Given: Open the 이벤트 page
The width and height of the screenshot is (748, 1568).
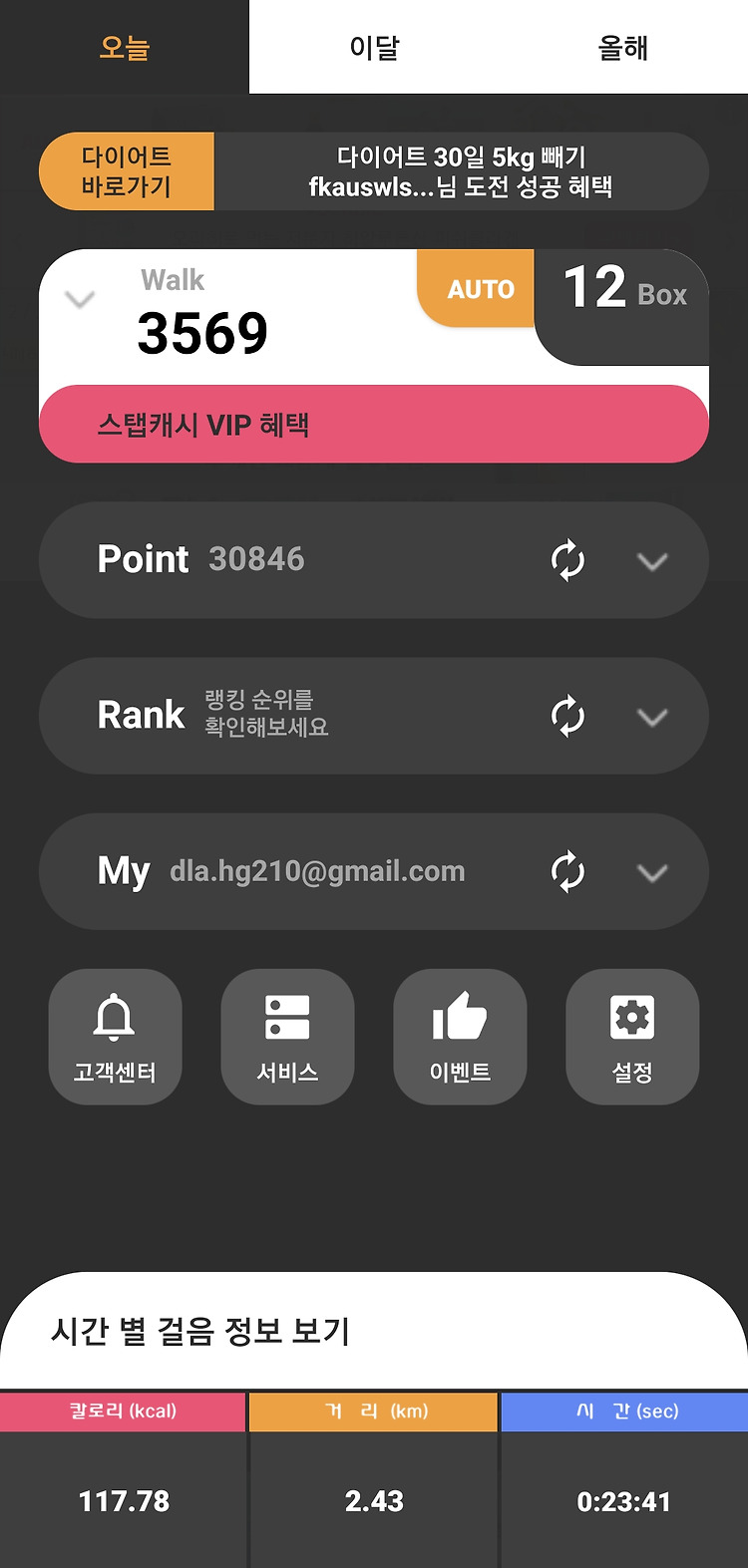Looking at the screenshot, I should [460, 1037].
